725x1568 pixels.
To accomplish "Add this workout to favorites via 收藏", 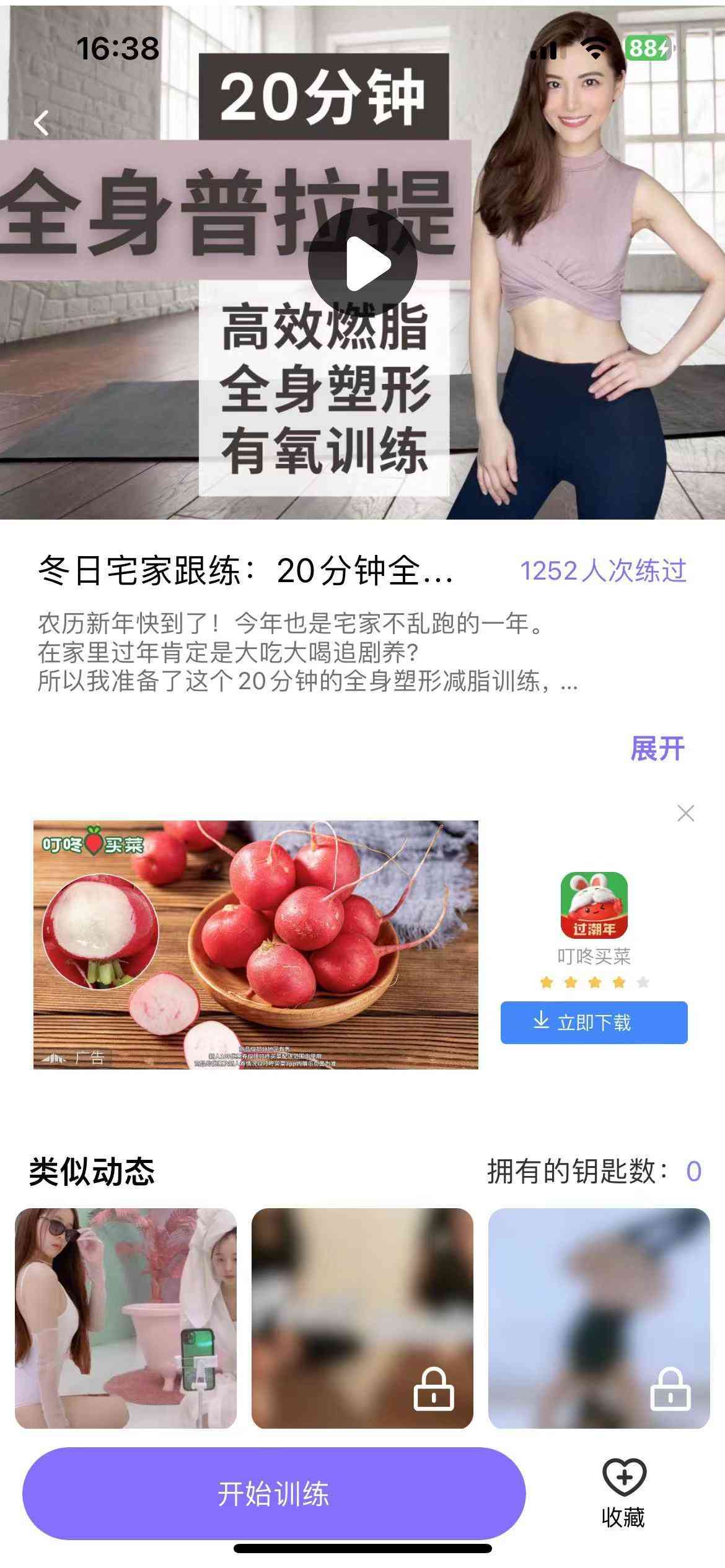I will pyautogui.click(x=623, y=1492).
